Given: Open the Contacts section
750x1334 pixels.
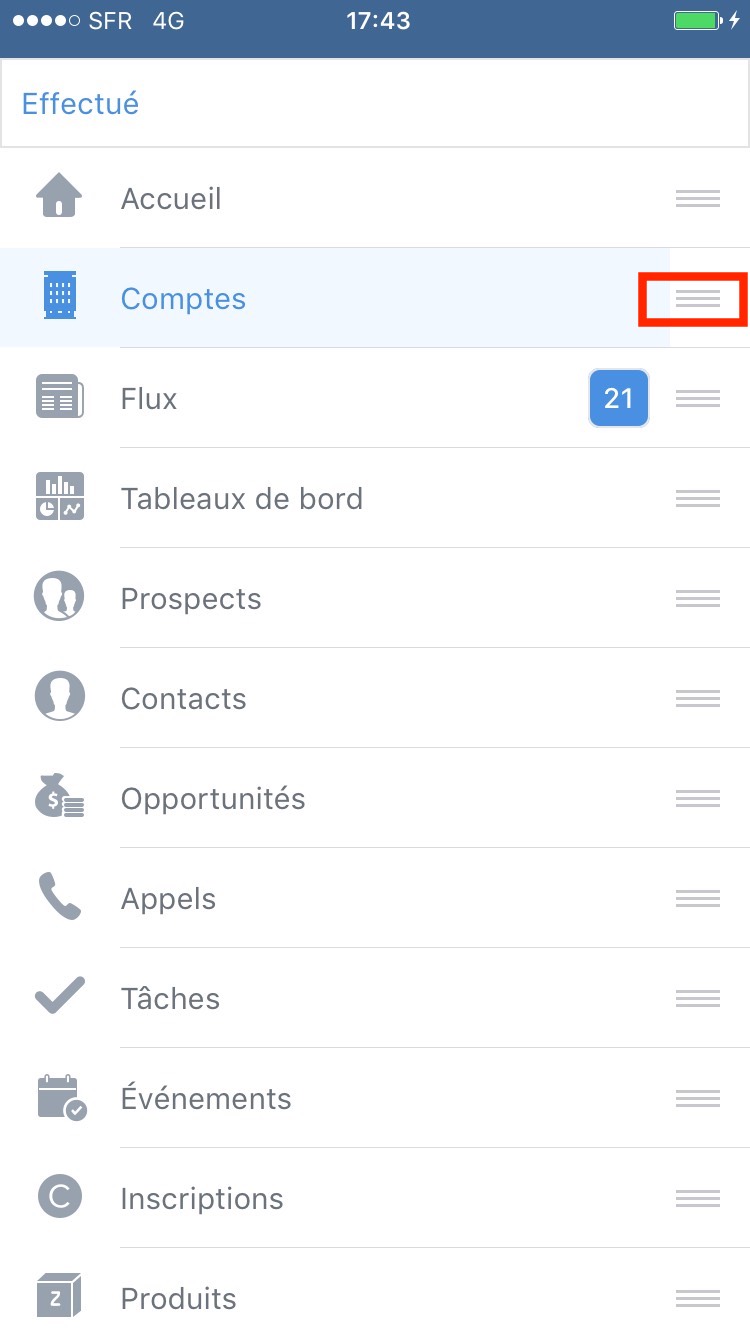Looking at the screenshot, I should 183,699.
